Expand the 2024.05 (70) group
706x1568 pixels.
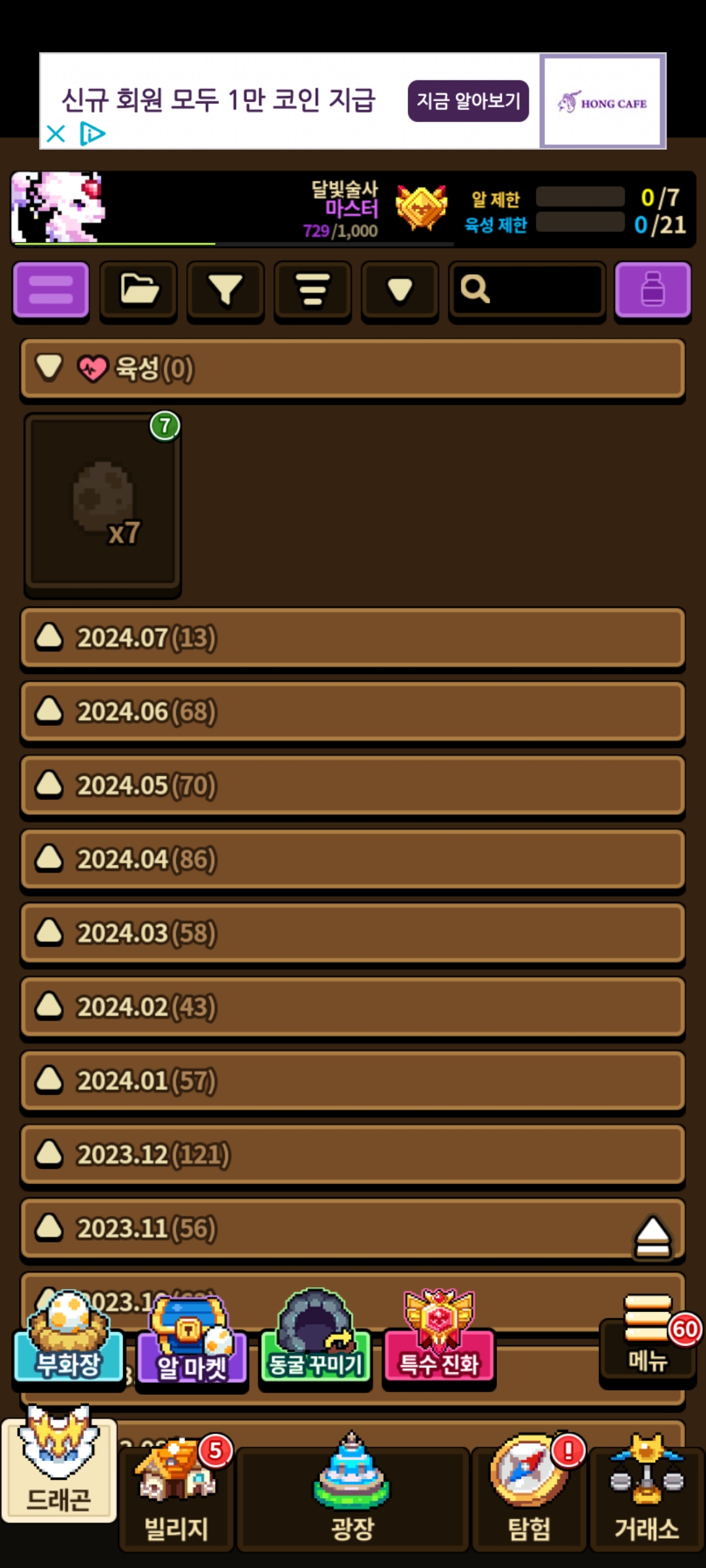353,785
